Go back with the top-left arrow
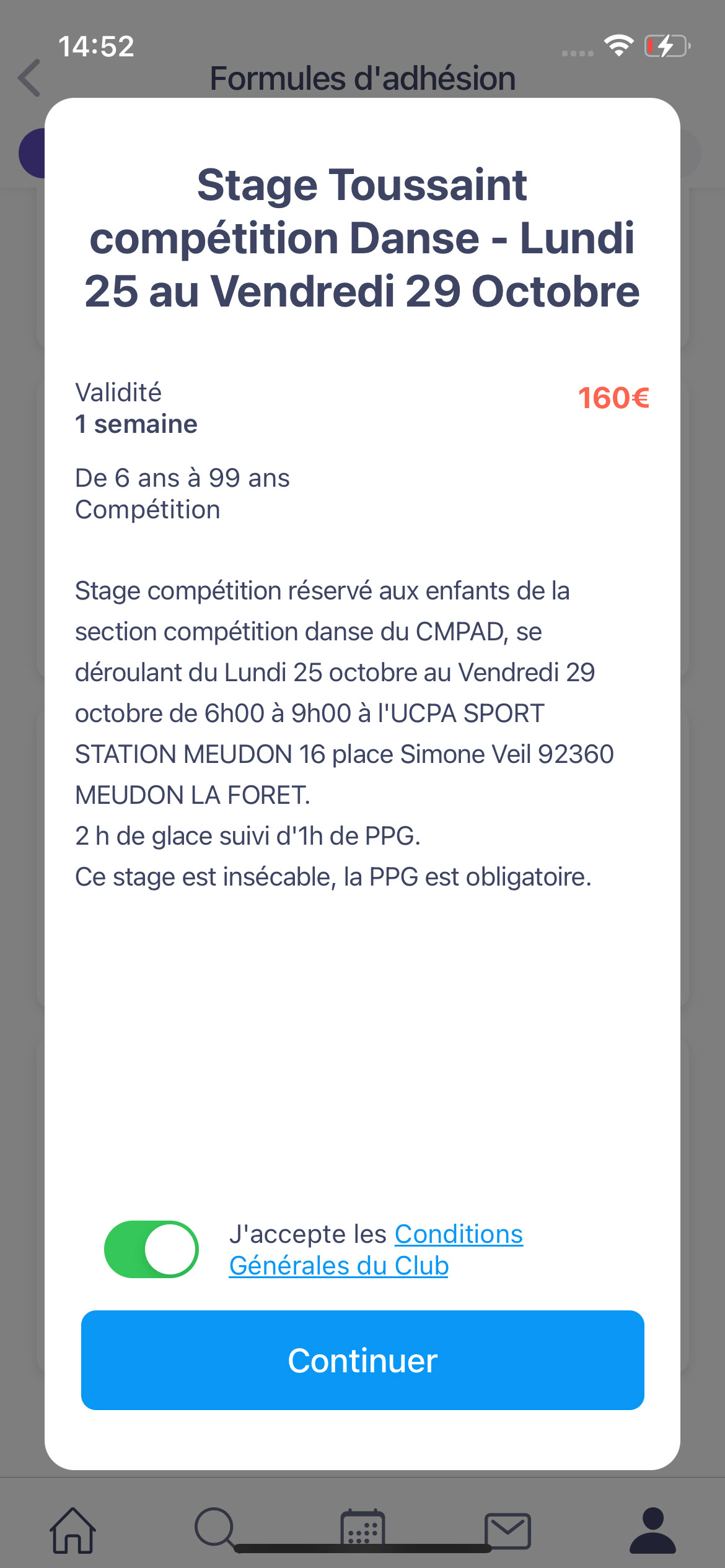Viewport: 725px width, 1568px height. coord(30,78)
